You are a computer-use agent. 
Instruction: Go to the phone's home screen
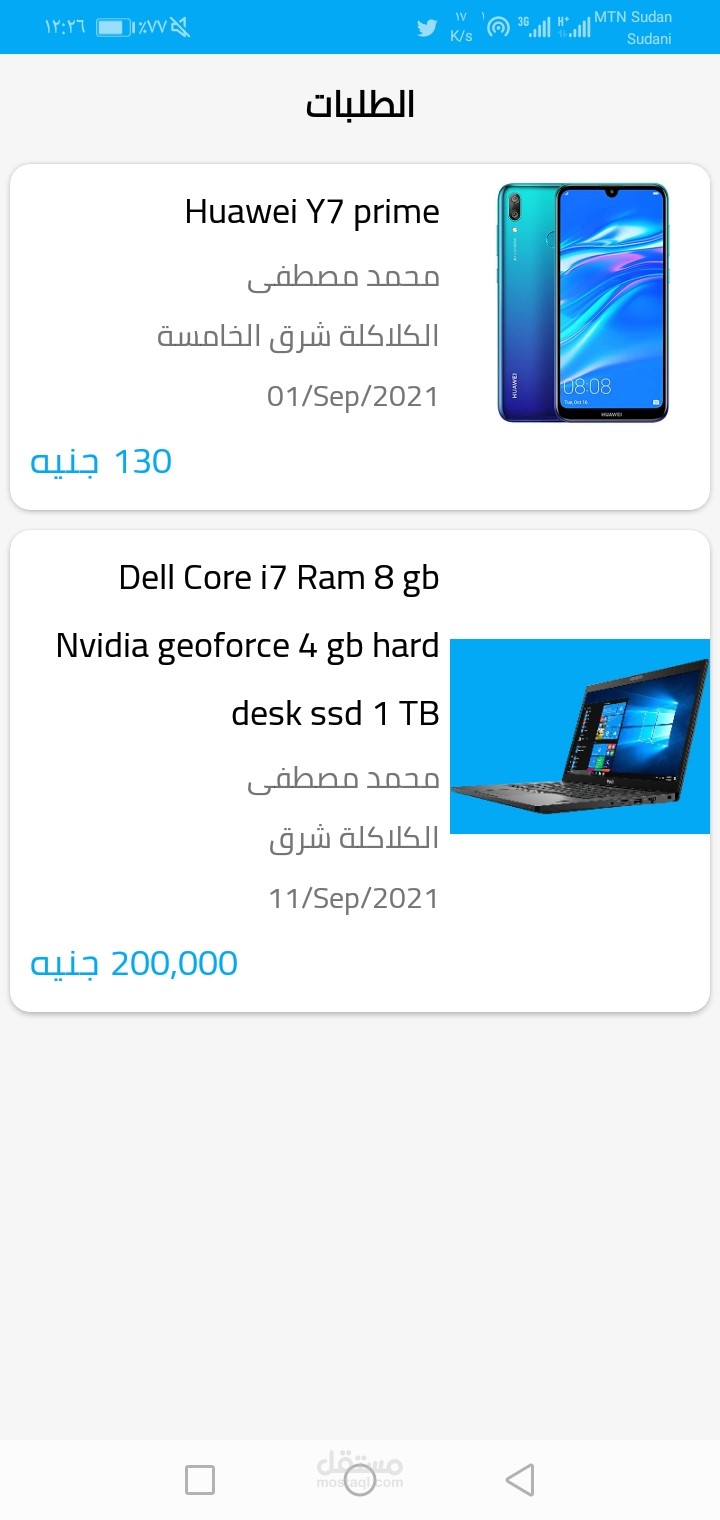[360, 1479]
